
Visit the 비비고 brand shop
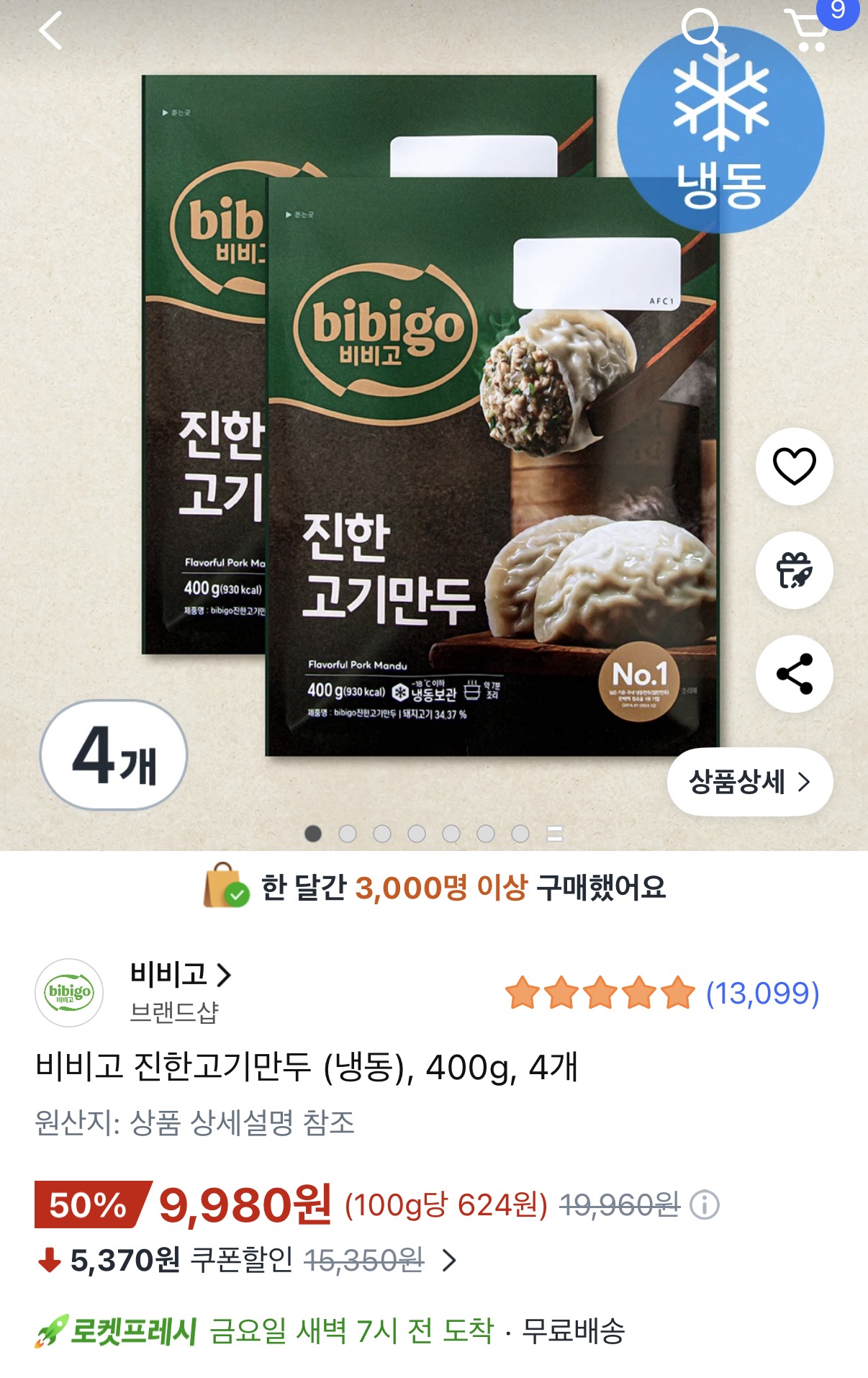click(180, 976)
